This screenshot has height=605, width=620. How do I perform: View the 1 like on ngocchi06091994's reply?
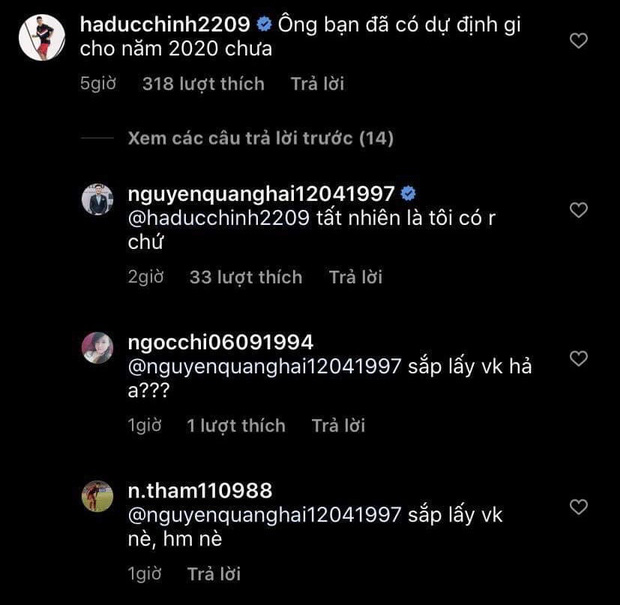pyautogui.click(x=236, y=426)
